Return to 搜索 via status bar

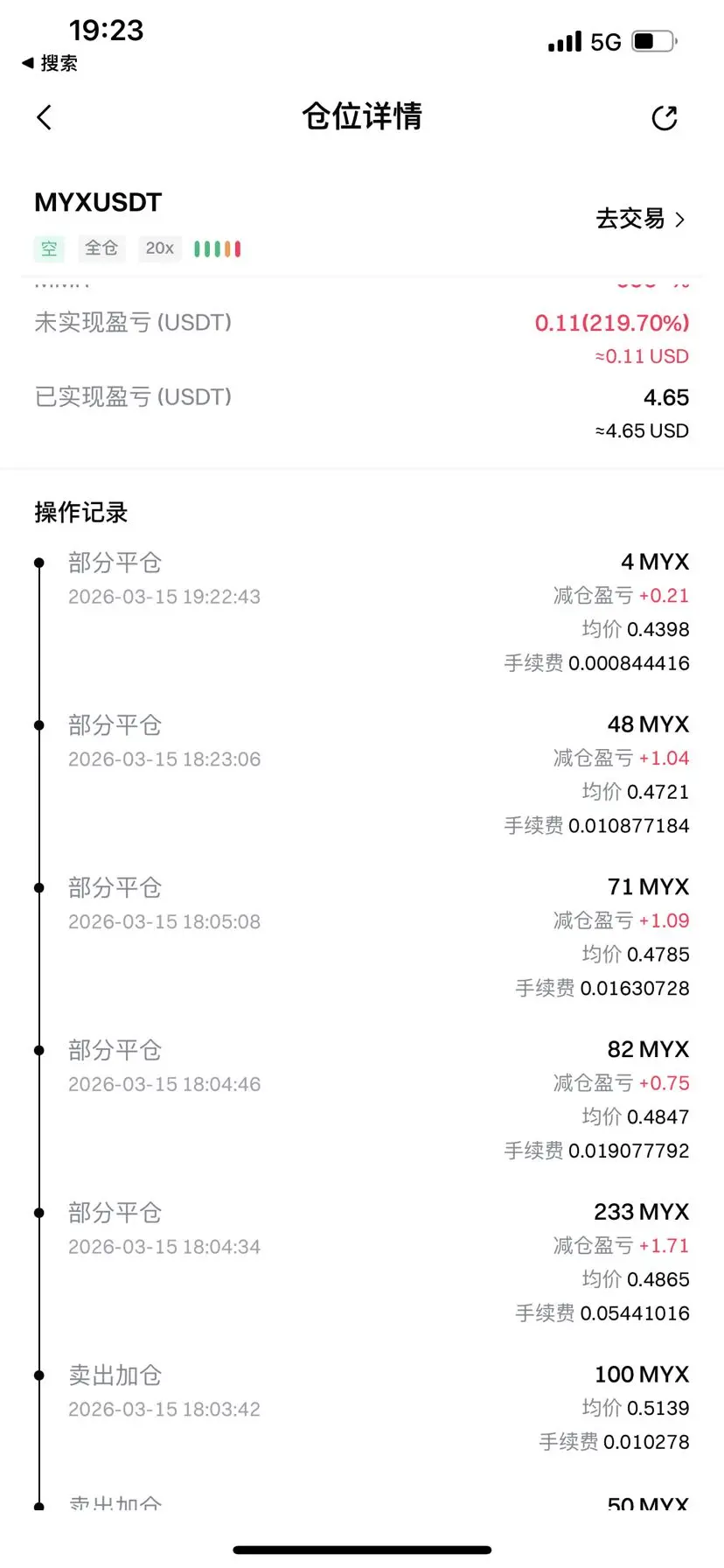50,63
